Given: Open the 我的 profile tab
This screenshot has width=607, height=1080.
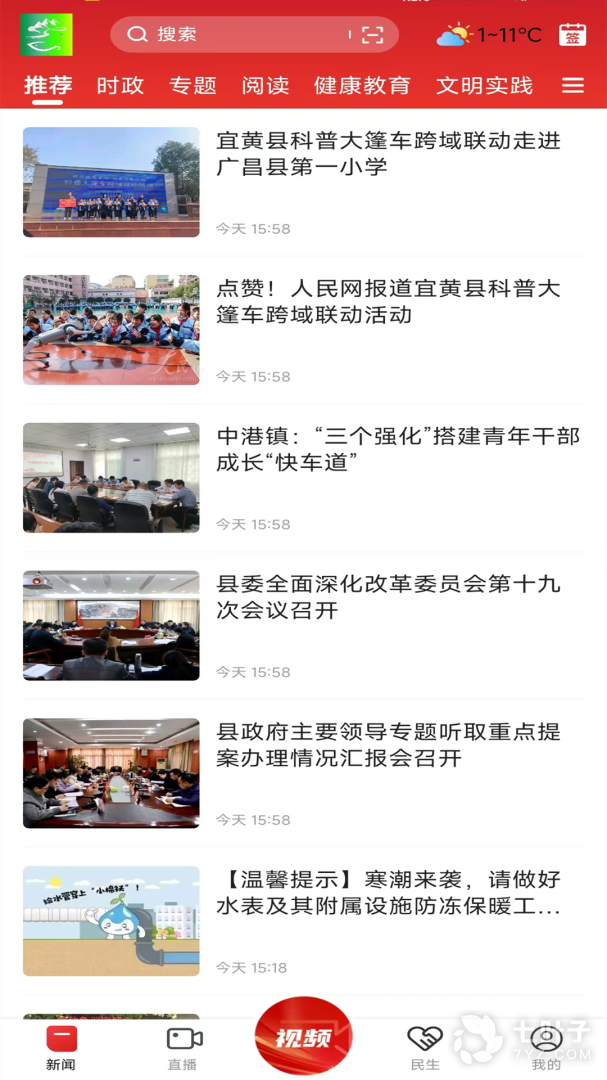Looking at the screenshot, I should point(546,1047).
